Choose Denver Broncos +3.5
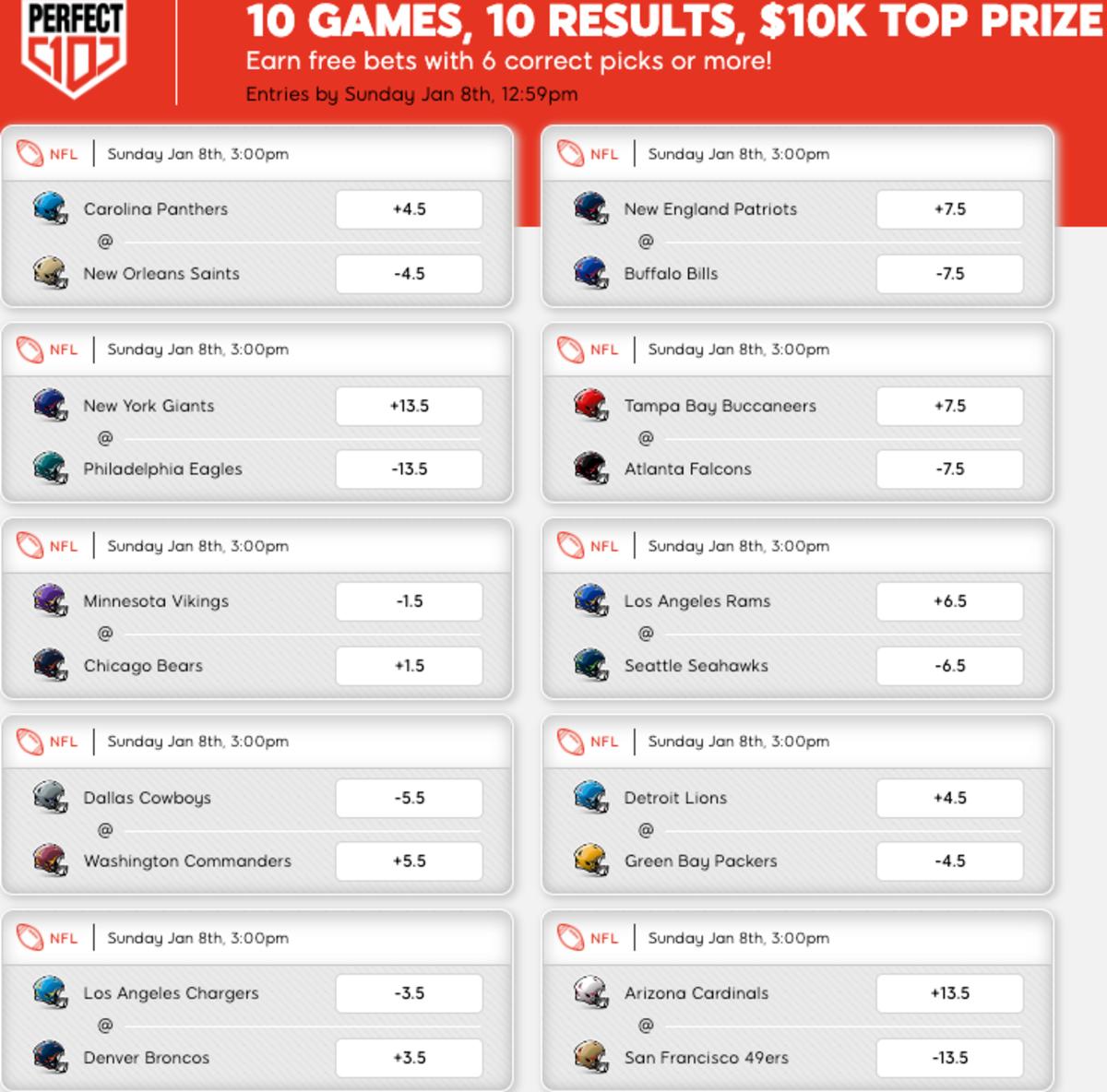Viewport: 1107px width, 1092px height. (x=409, y=1058)
